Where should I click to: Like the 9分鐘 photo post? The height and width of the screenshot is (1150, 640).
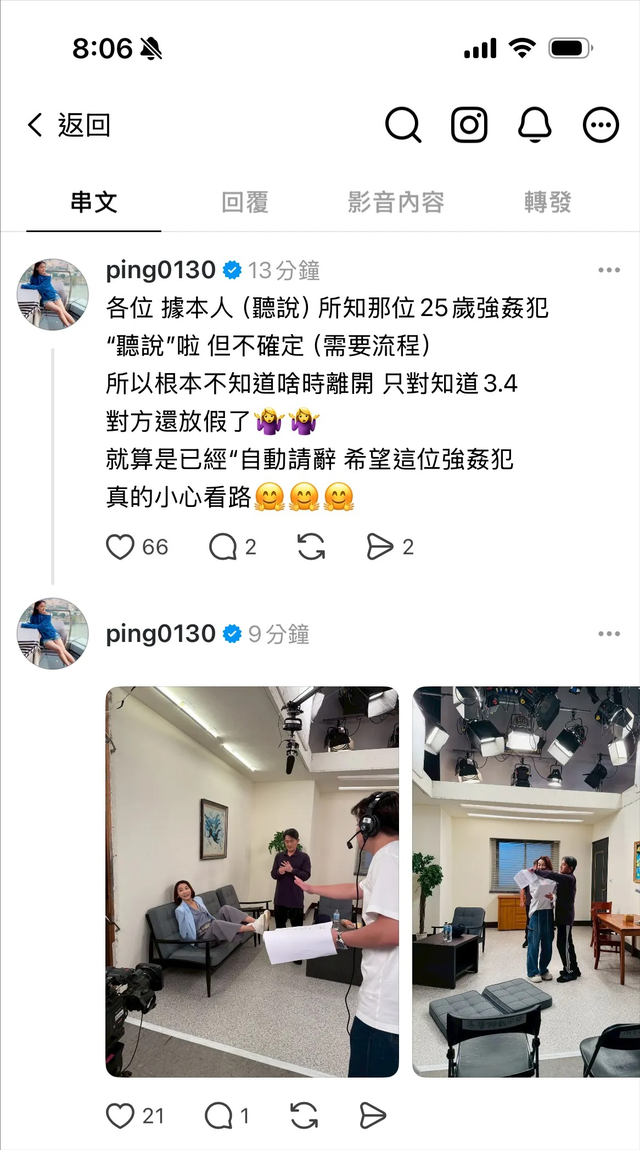pyautogui.click(x=121, y=1115)
